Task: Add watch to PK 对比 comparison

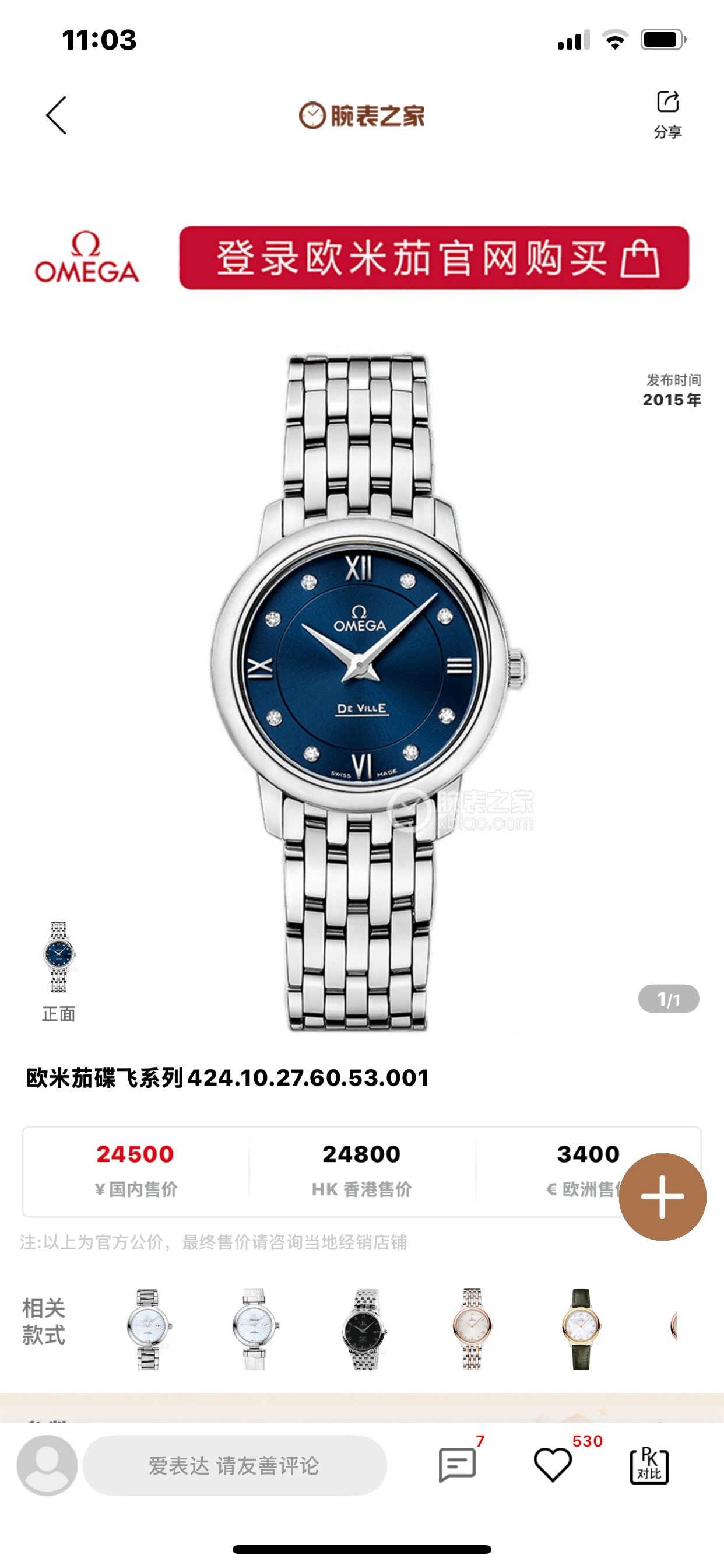Action: point(649,1466)
